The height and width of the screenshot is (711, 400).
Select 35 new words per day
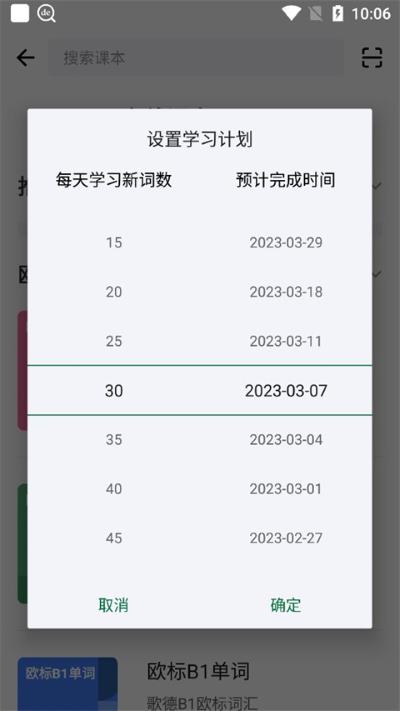coord(114,439)
